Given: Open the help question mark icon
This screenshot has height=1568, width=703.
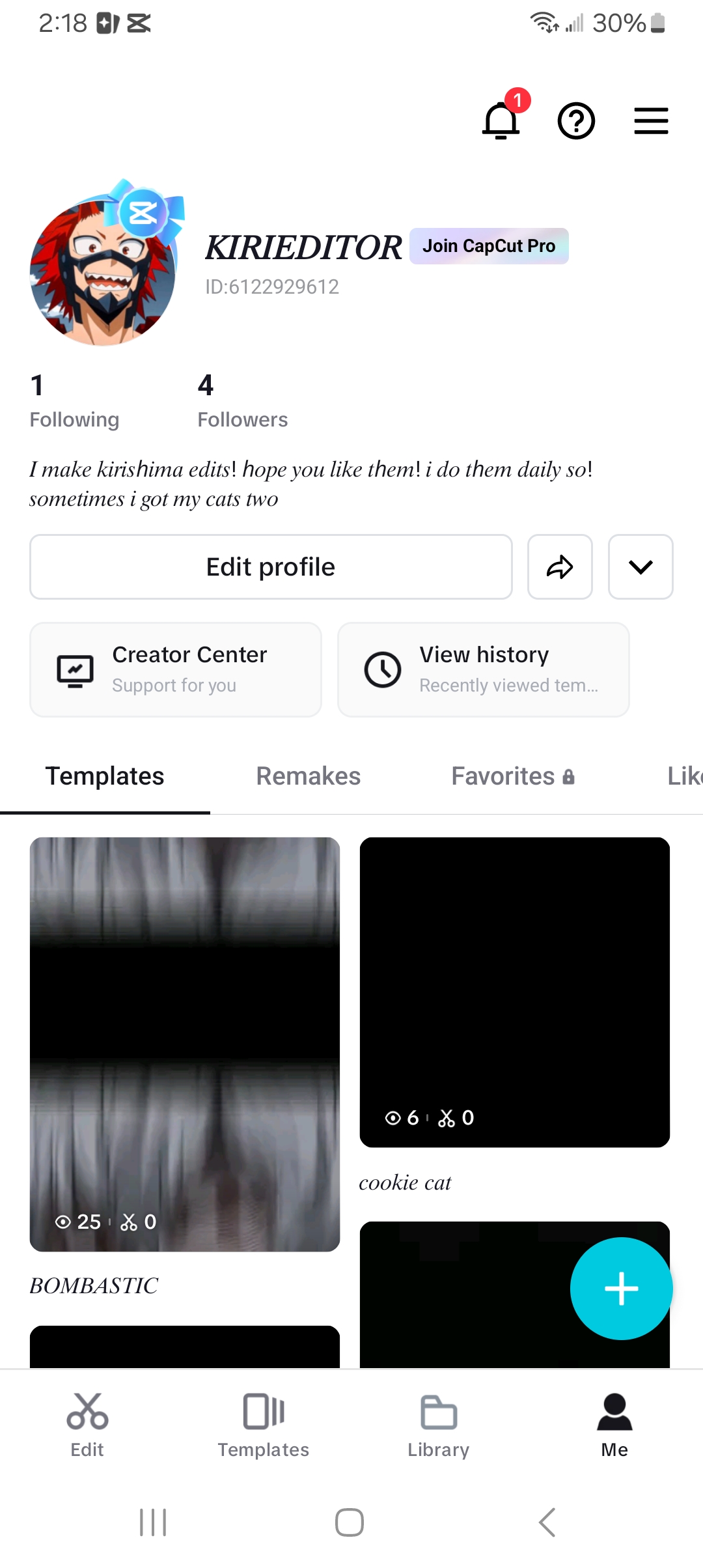Looking at the screenshot, I should pyautogui.click(x=576, y=121).
